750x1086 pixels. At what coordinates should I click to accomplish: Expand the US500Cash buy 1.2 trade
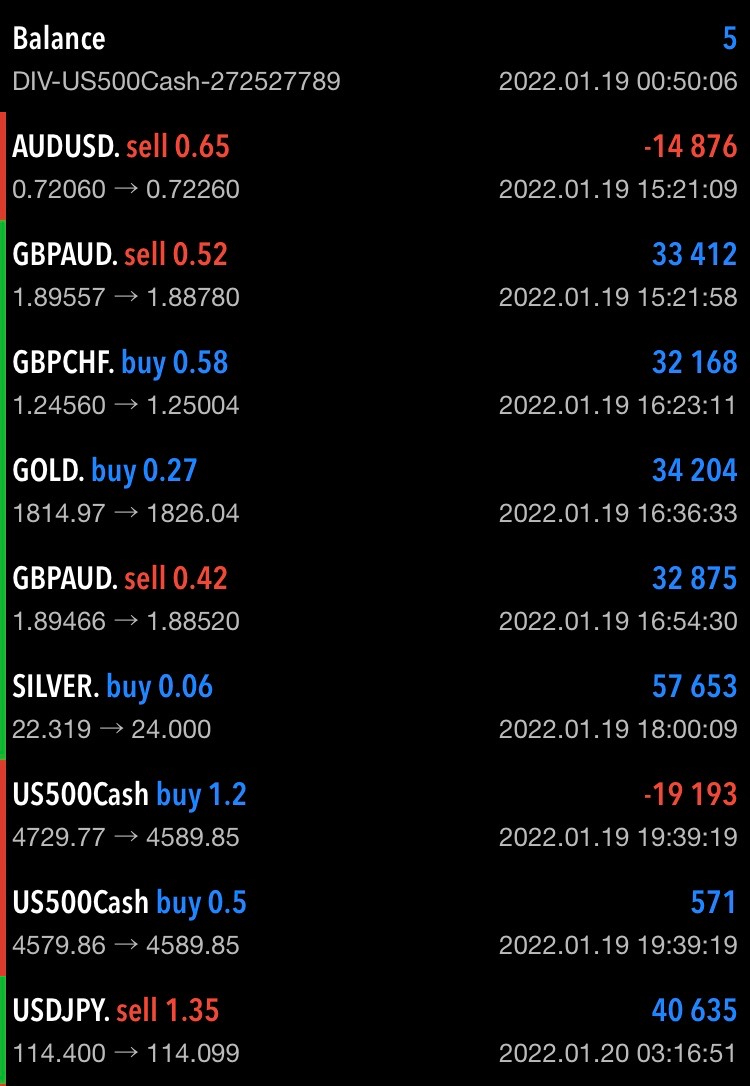tap(375, 814)
